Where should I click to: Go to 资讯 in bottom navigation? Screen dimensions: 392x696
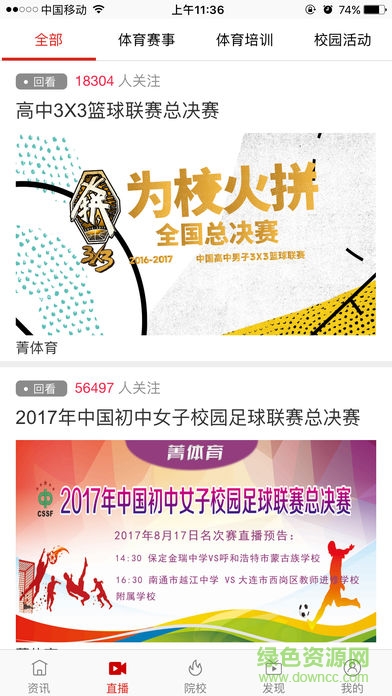[x=39, y=676]
